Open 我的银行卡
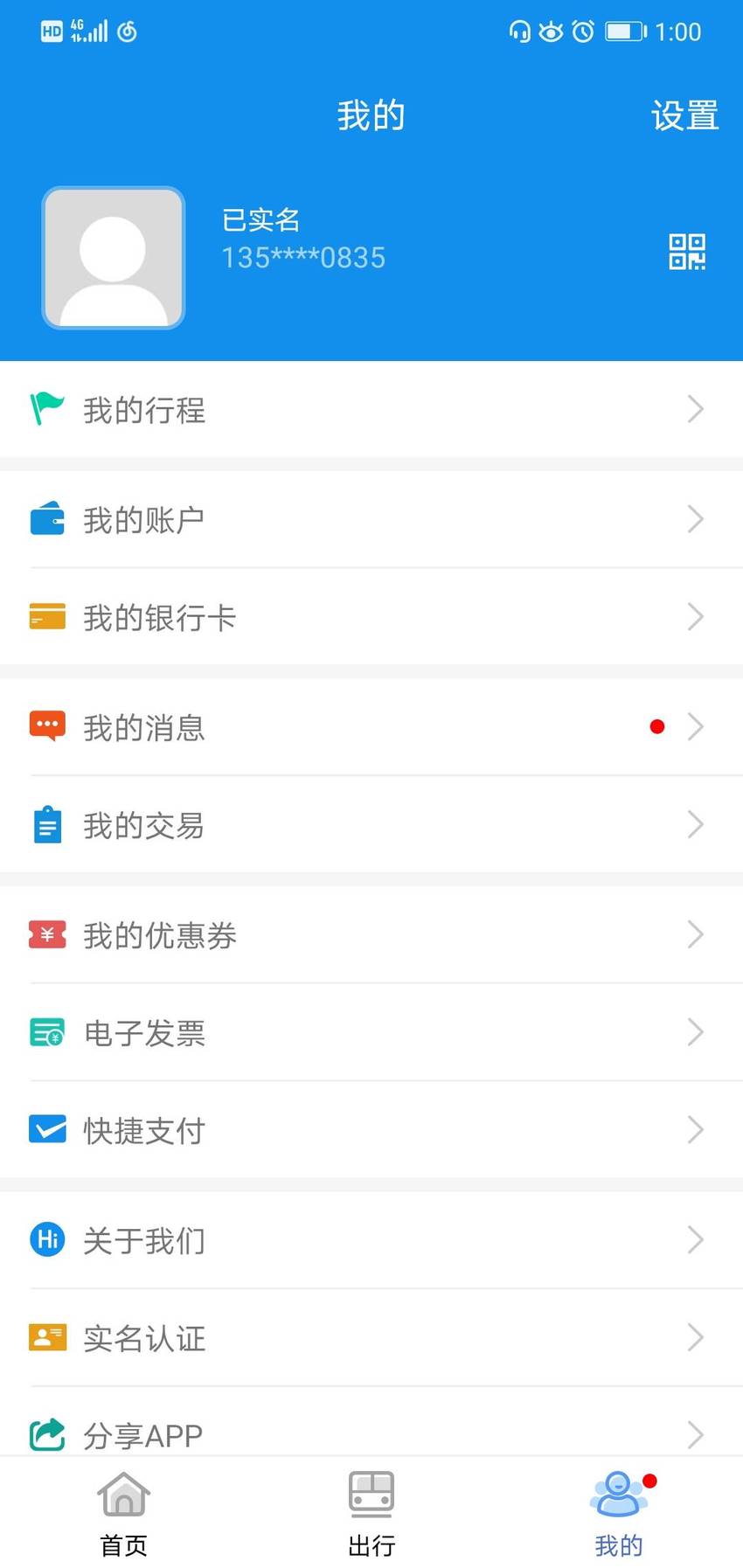Image resolution: width=743 pixels, height=1568 pixels. [x=371, y=617]
